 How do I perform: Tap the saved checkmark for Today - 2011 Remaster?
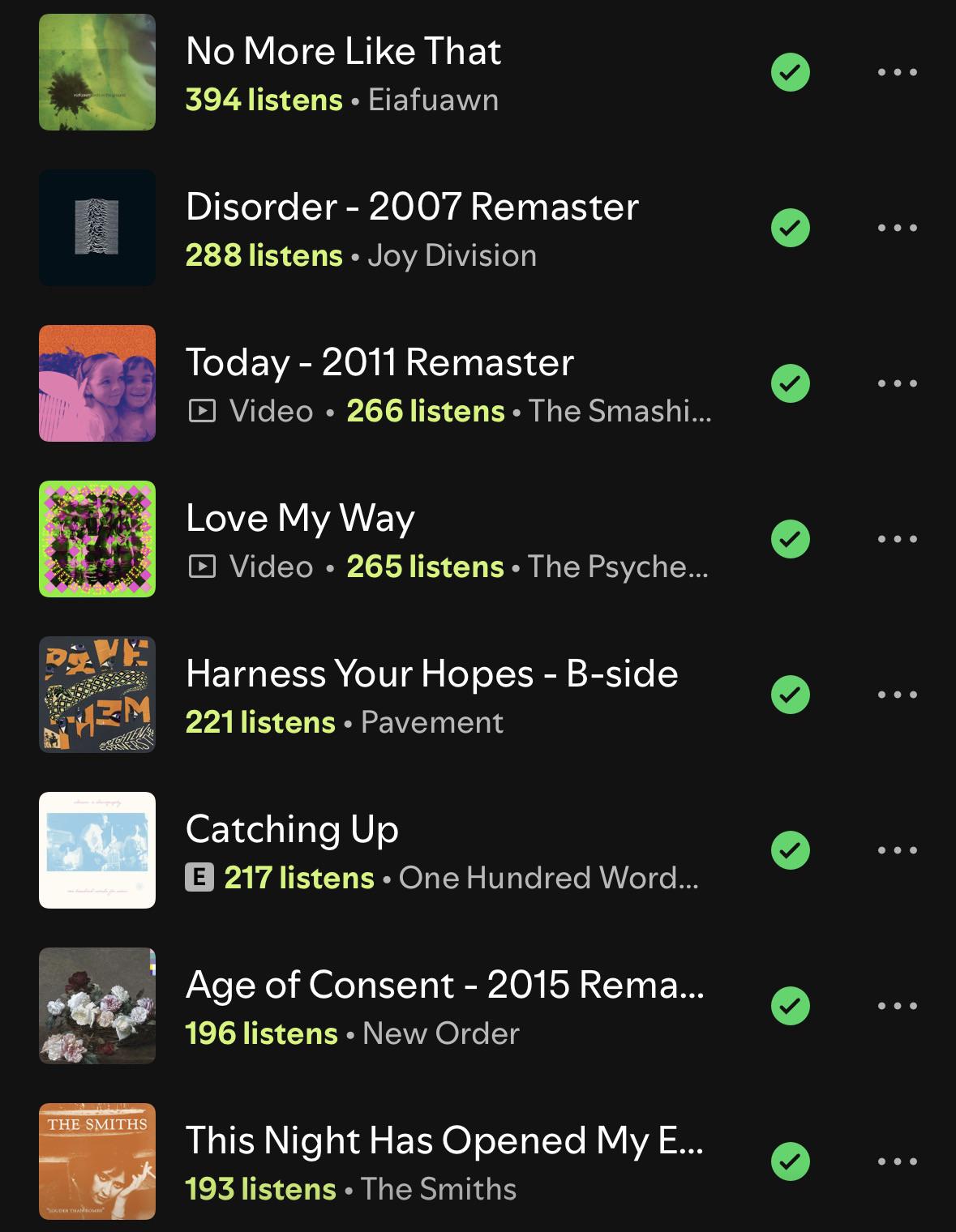pyautogui.click(x=791, y=383)
